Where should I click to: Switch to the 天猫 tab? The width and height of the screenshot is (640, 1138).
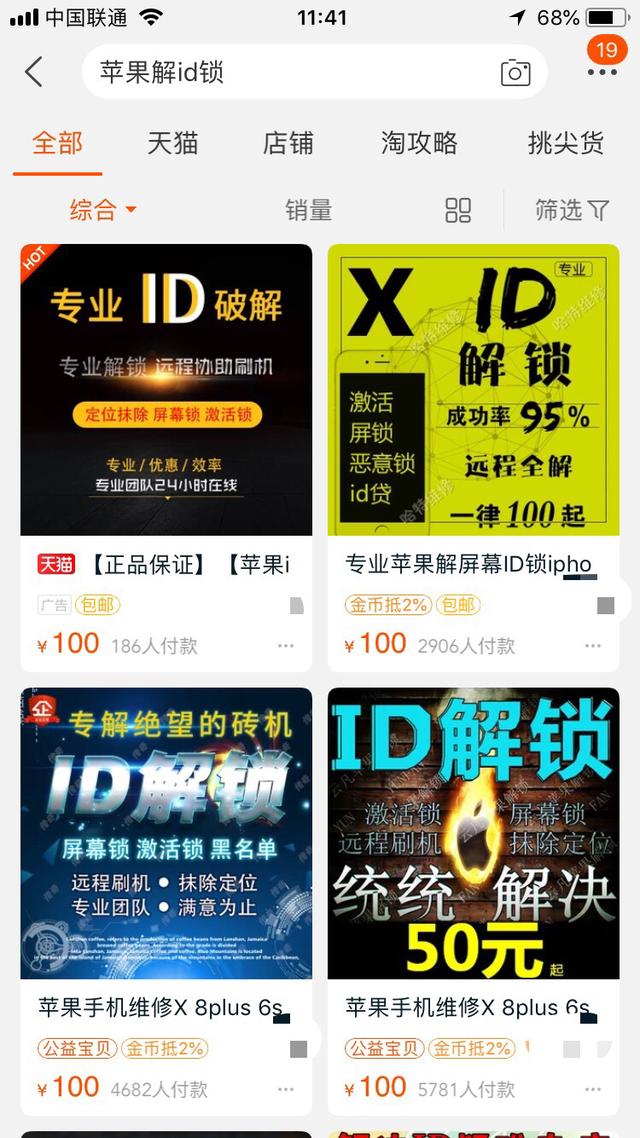click(173, 143)
